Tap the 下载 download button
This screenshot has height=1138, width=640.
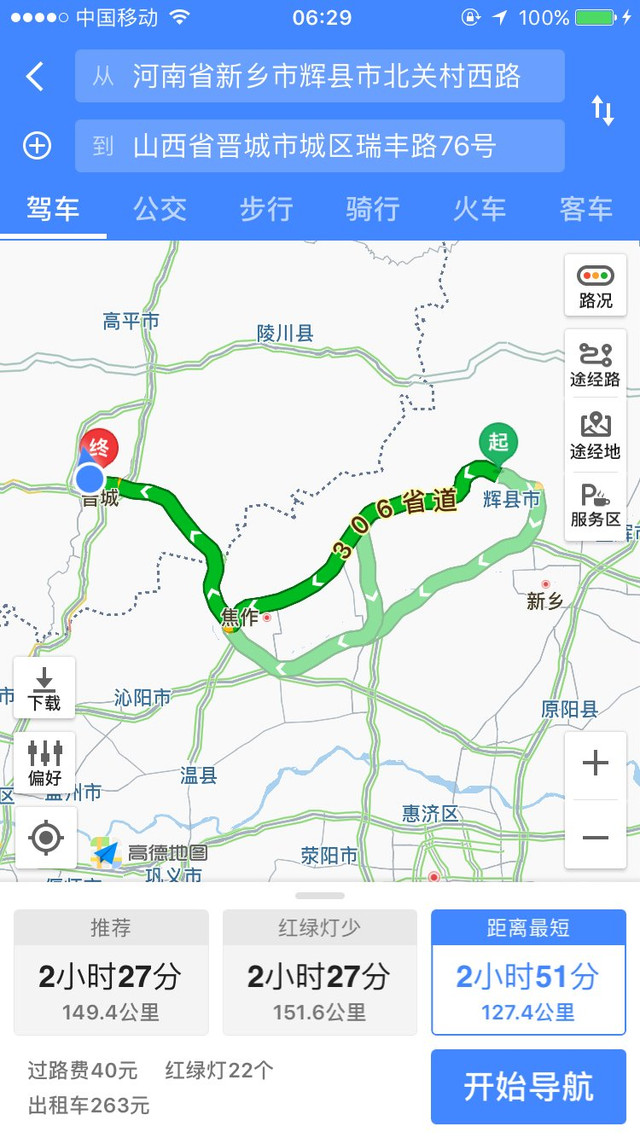pos(44,688)
